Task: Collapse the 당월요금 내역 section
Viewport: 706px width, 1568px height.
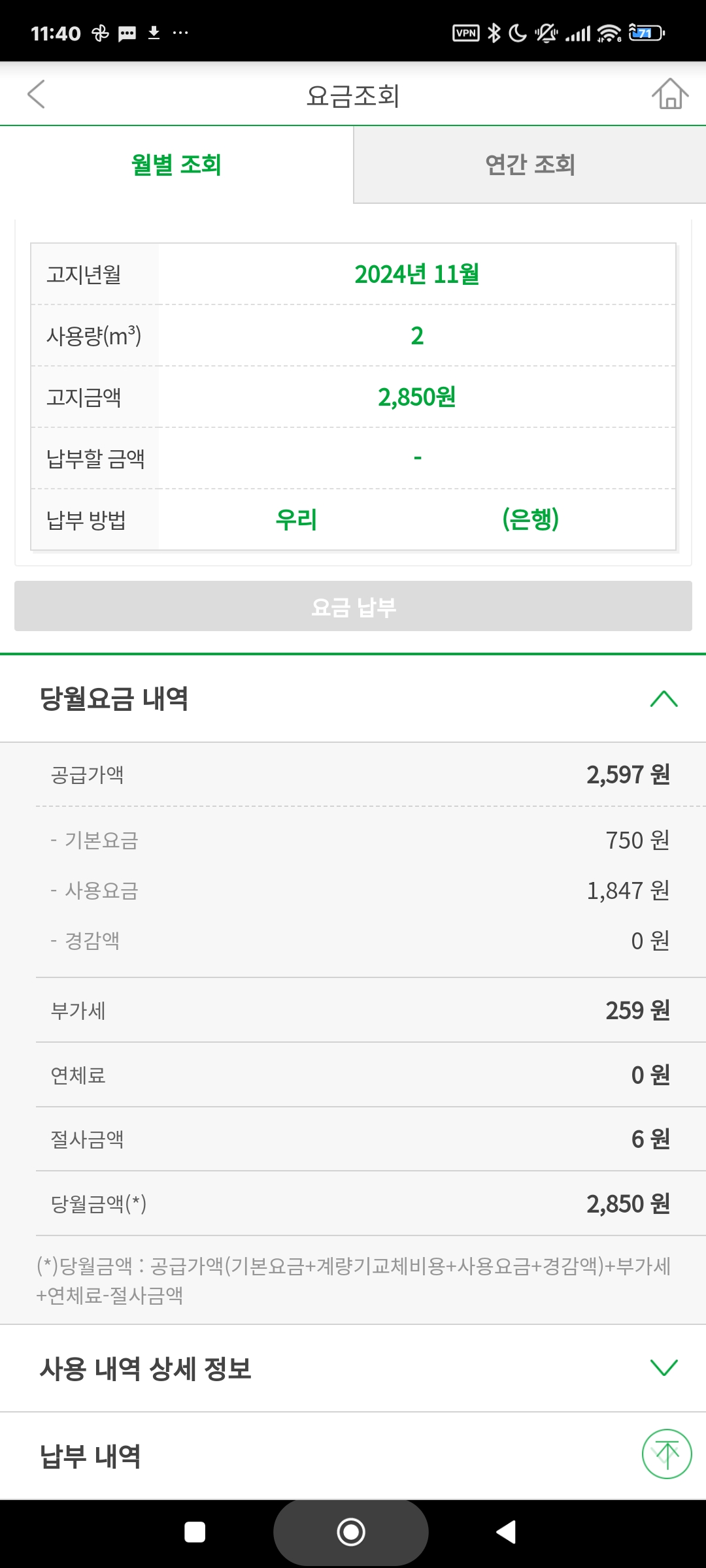Action: tap(353, 698)
